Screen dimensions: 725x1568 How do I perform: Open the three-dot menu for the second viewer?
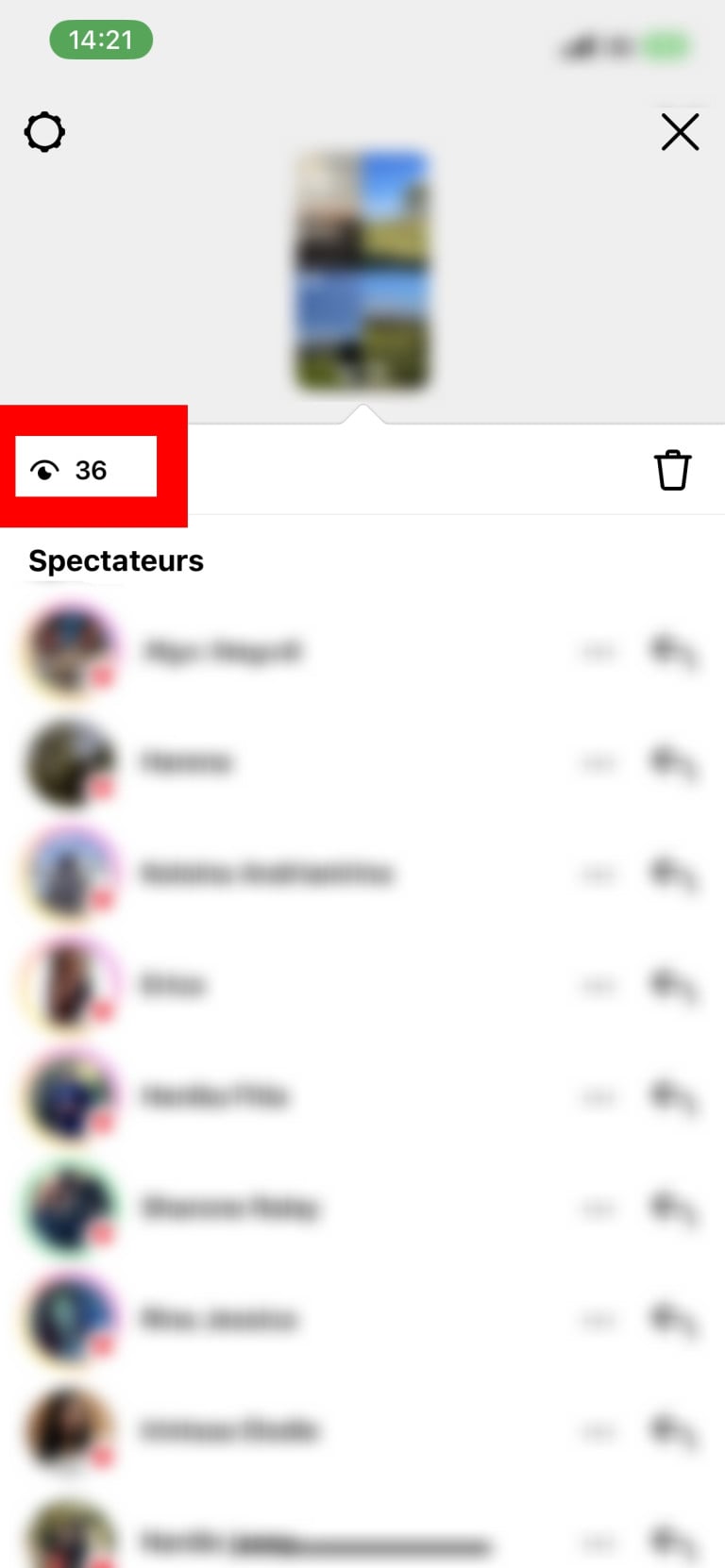tap(598, 762)
